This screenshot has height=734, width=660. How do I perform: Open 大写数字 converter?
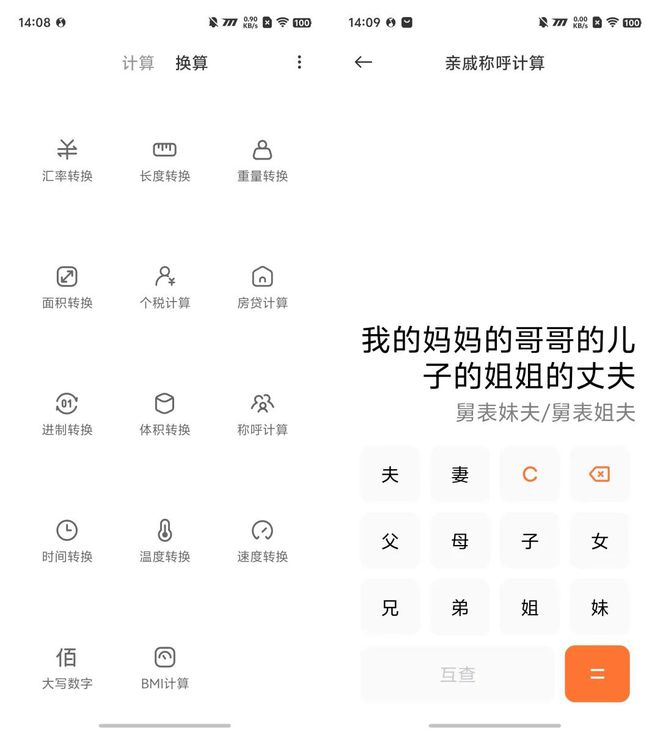click(67, 668)
